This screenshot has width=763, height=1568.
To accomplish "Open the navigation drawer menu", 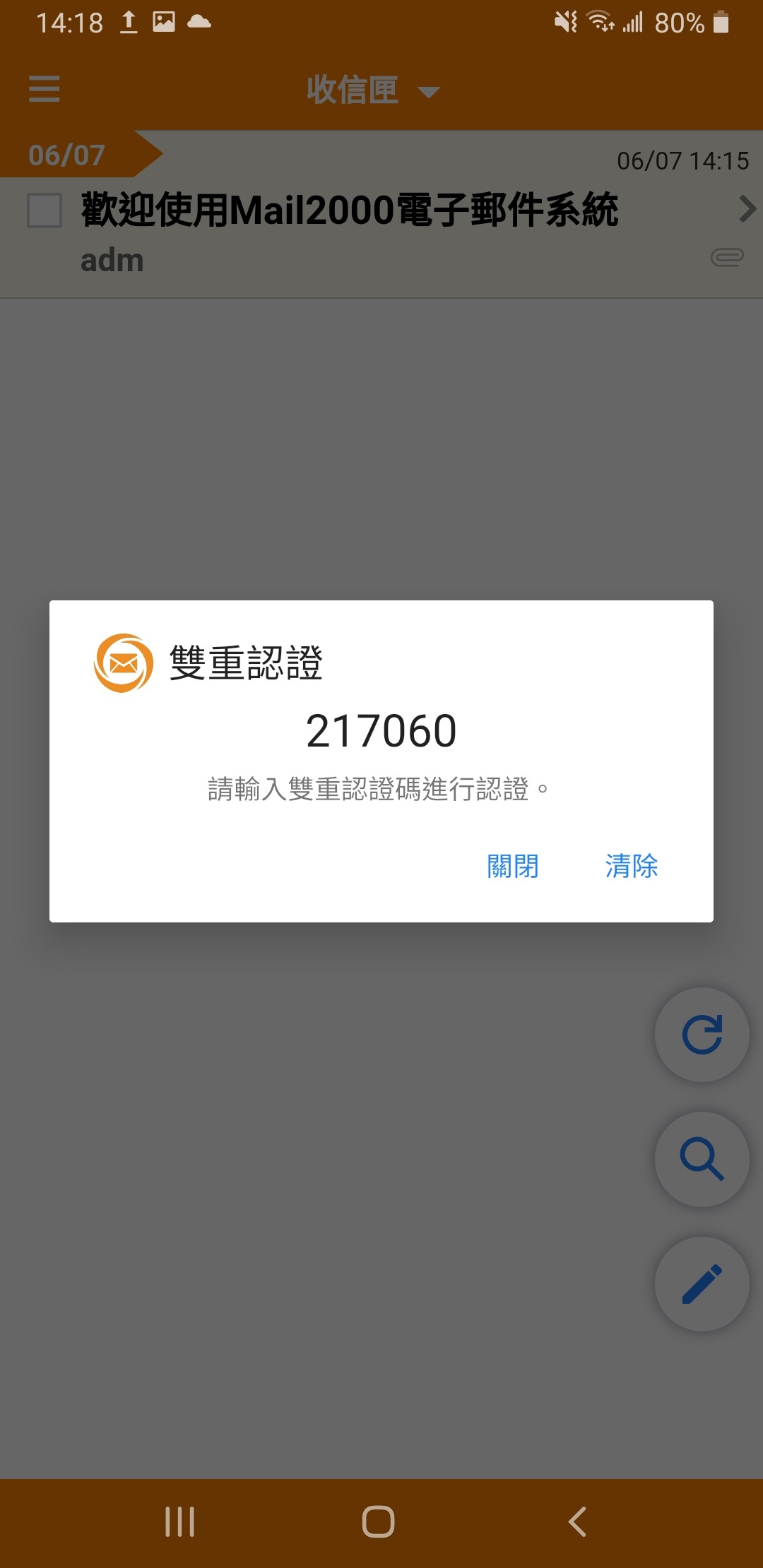I will (x=44, y=90).
